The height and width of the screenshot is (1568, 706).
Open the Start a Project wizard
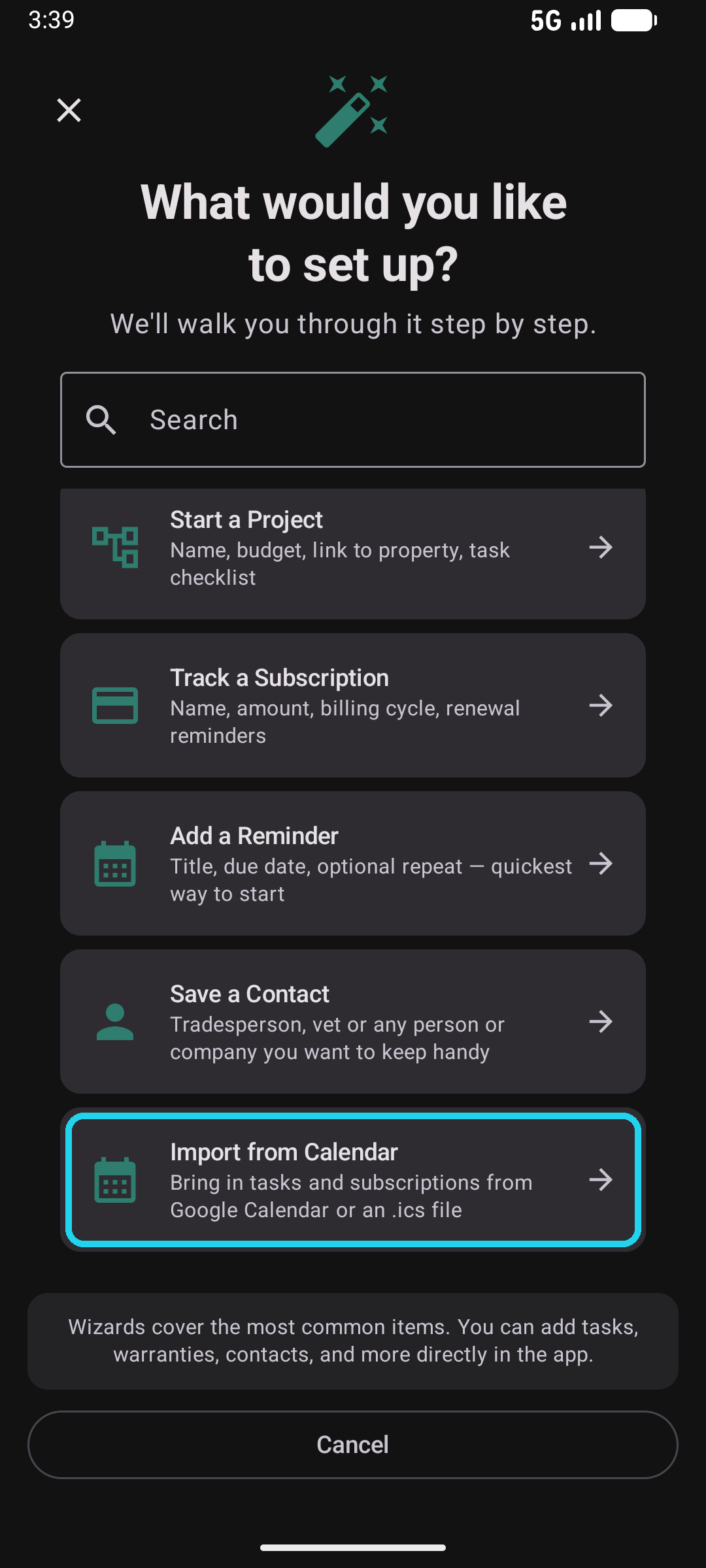coord(353,549)
